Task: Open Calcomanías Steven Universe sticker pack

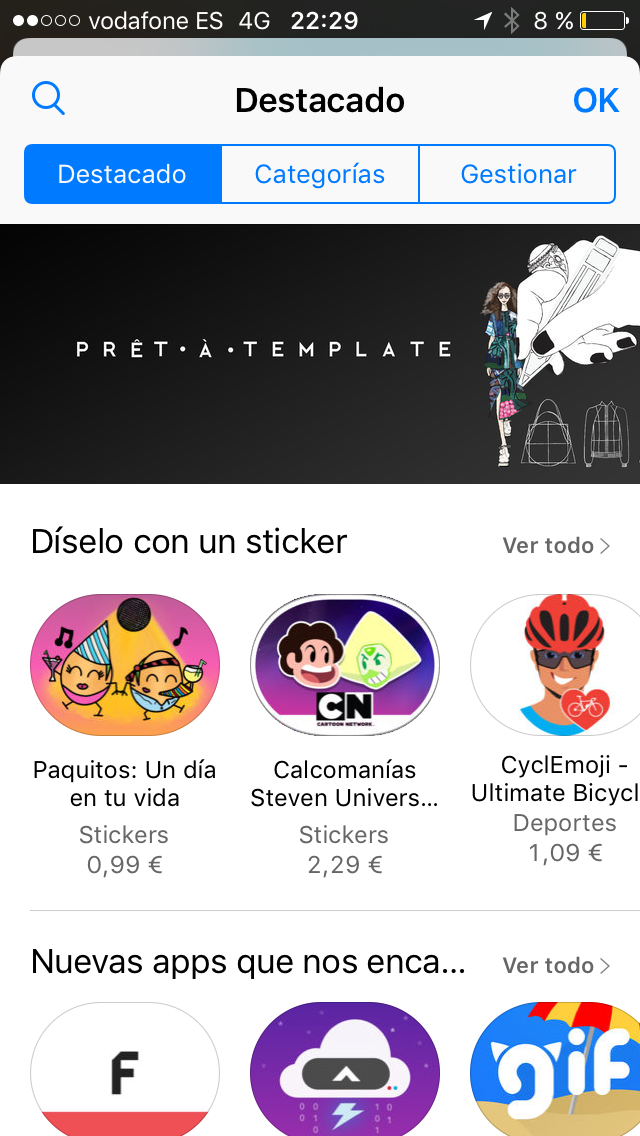Action: pyautogui.click(x=344, y=665)
